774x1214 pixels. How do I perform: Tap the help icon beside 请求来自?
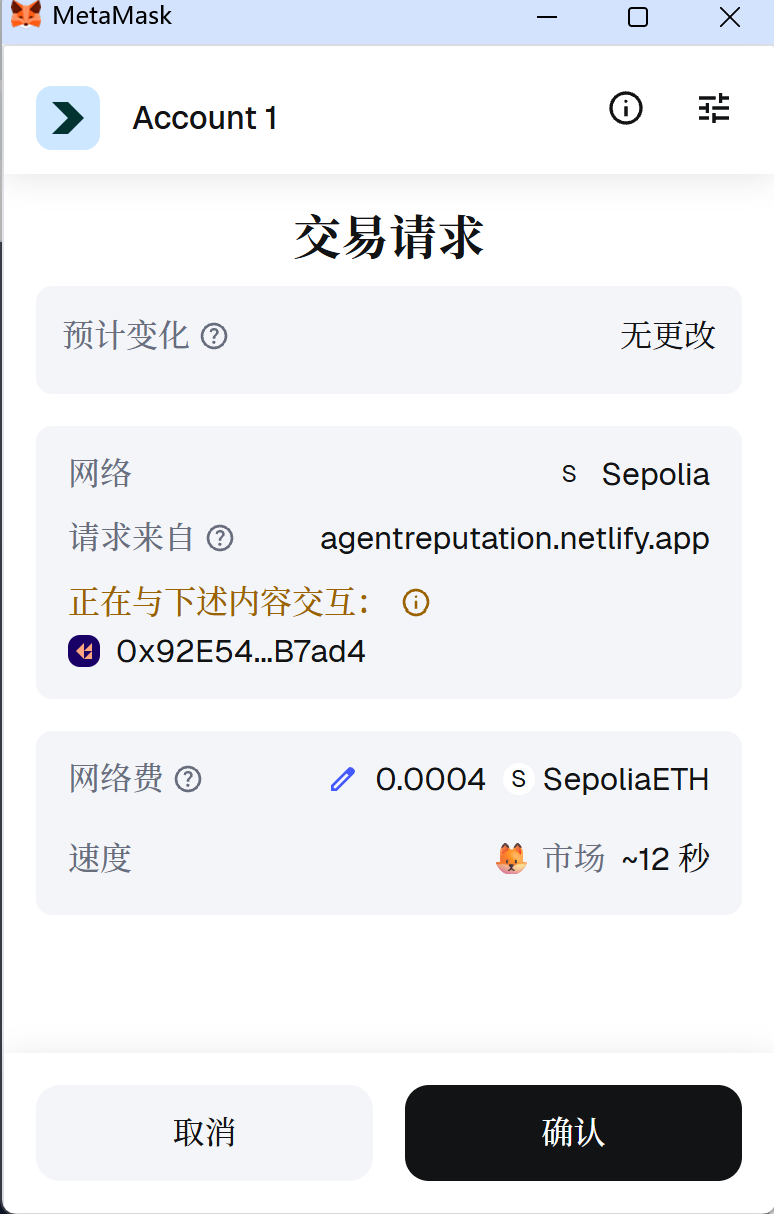(x=220, y=539)
